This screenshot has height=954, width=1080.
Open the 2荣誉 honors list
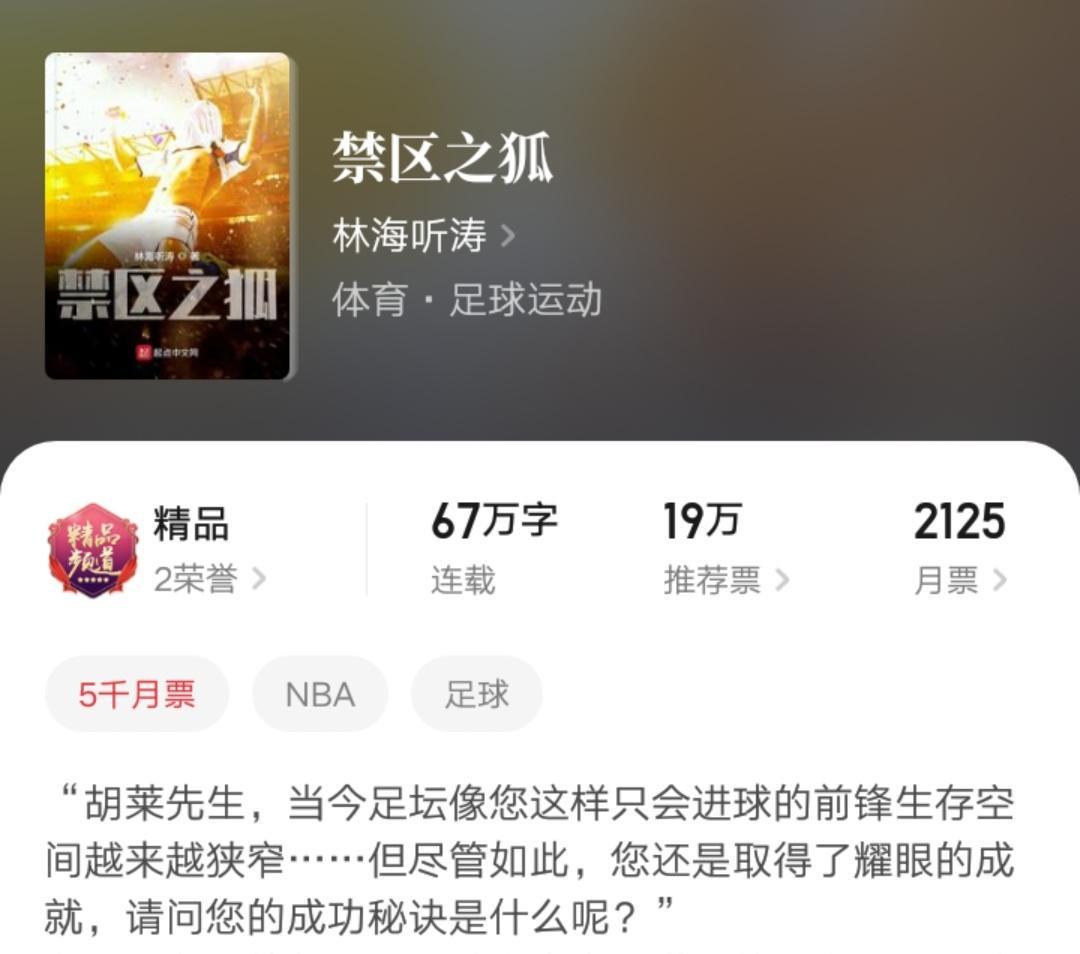pos(209,579)
